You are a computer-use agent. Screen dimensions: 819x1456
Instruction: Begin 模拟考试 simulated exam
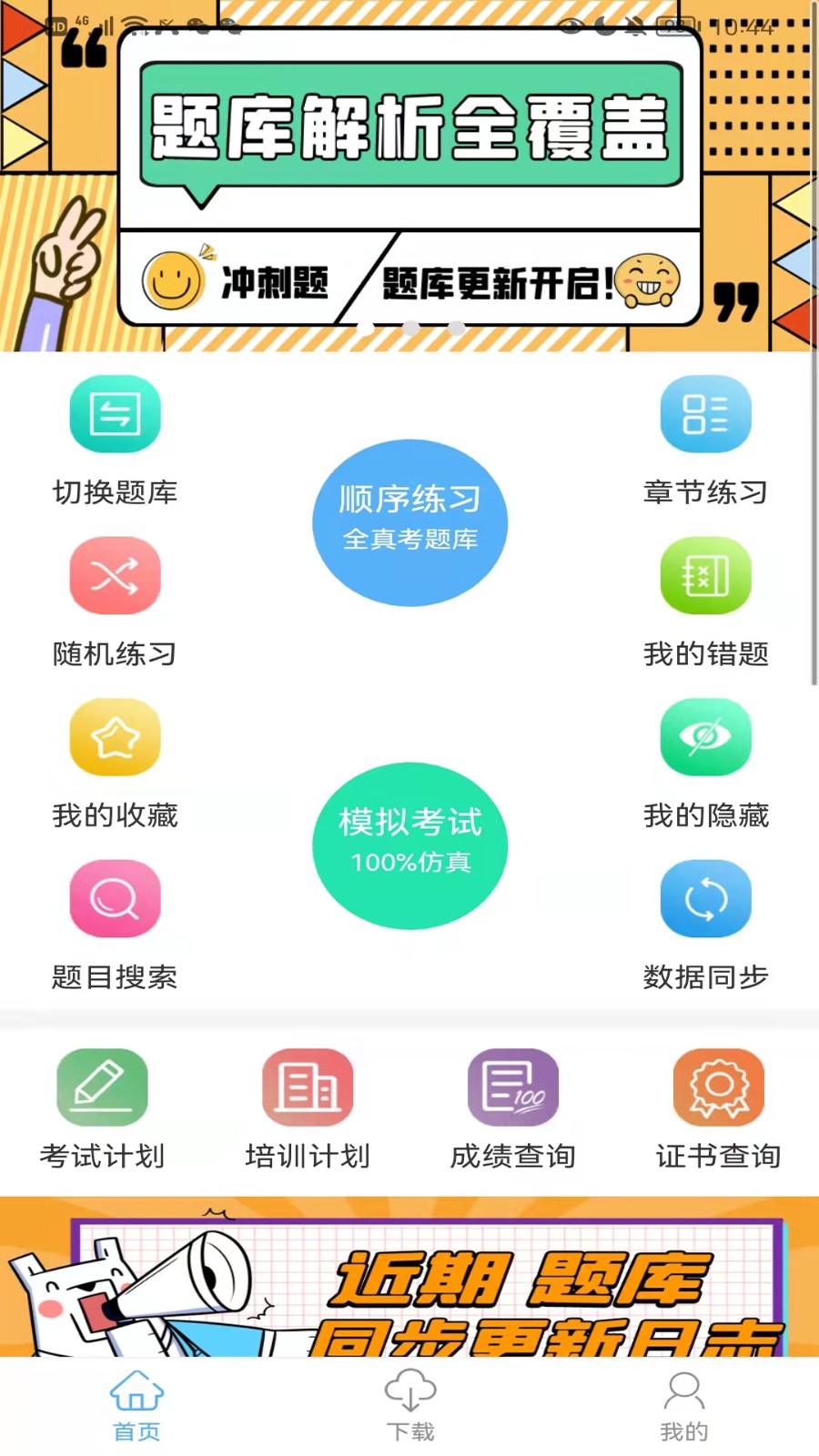point(409,844)
